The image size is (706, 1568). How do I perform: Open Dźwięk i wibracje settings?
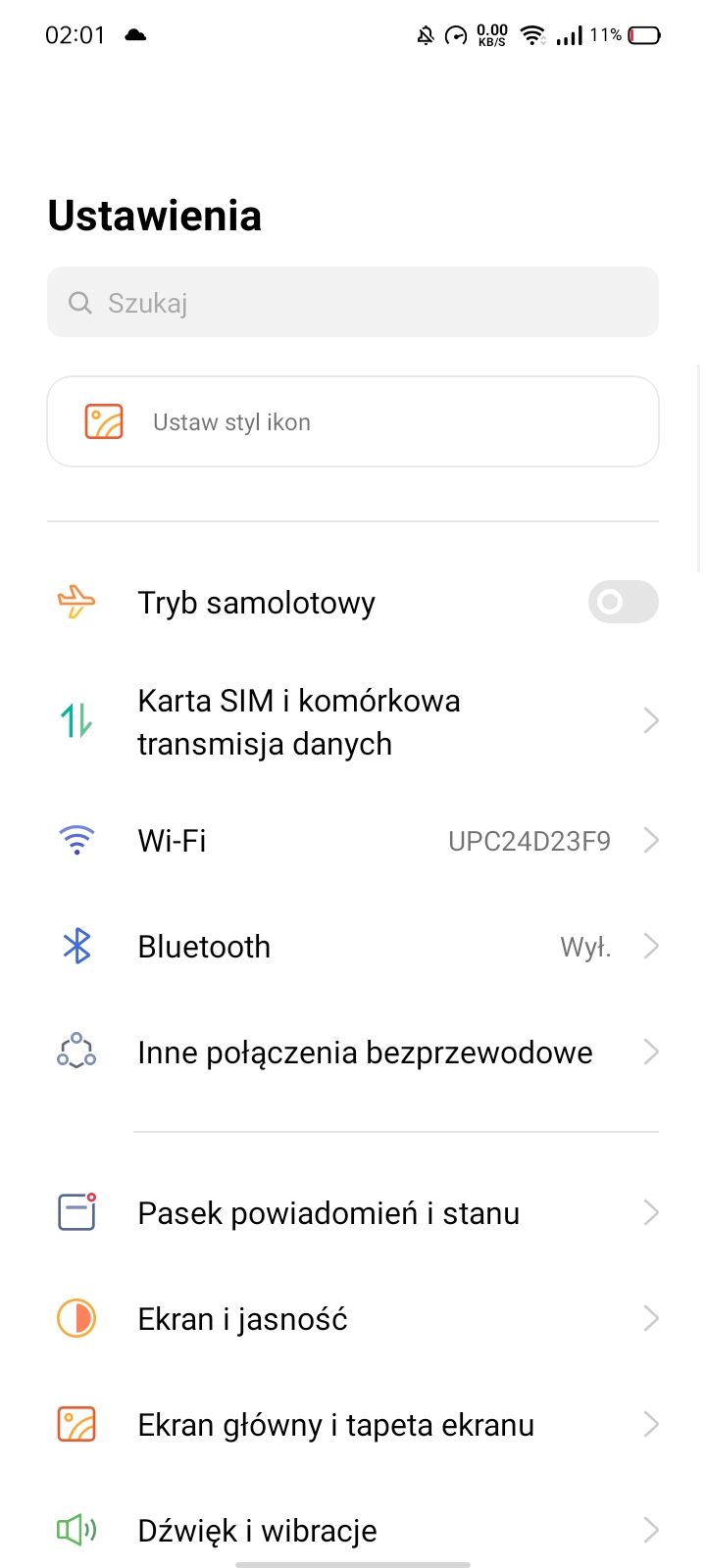(353, 1530)
